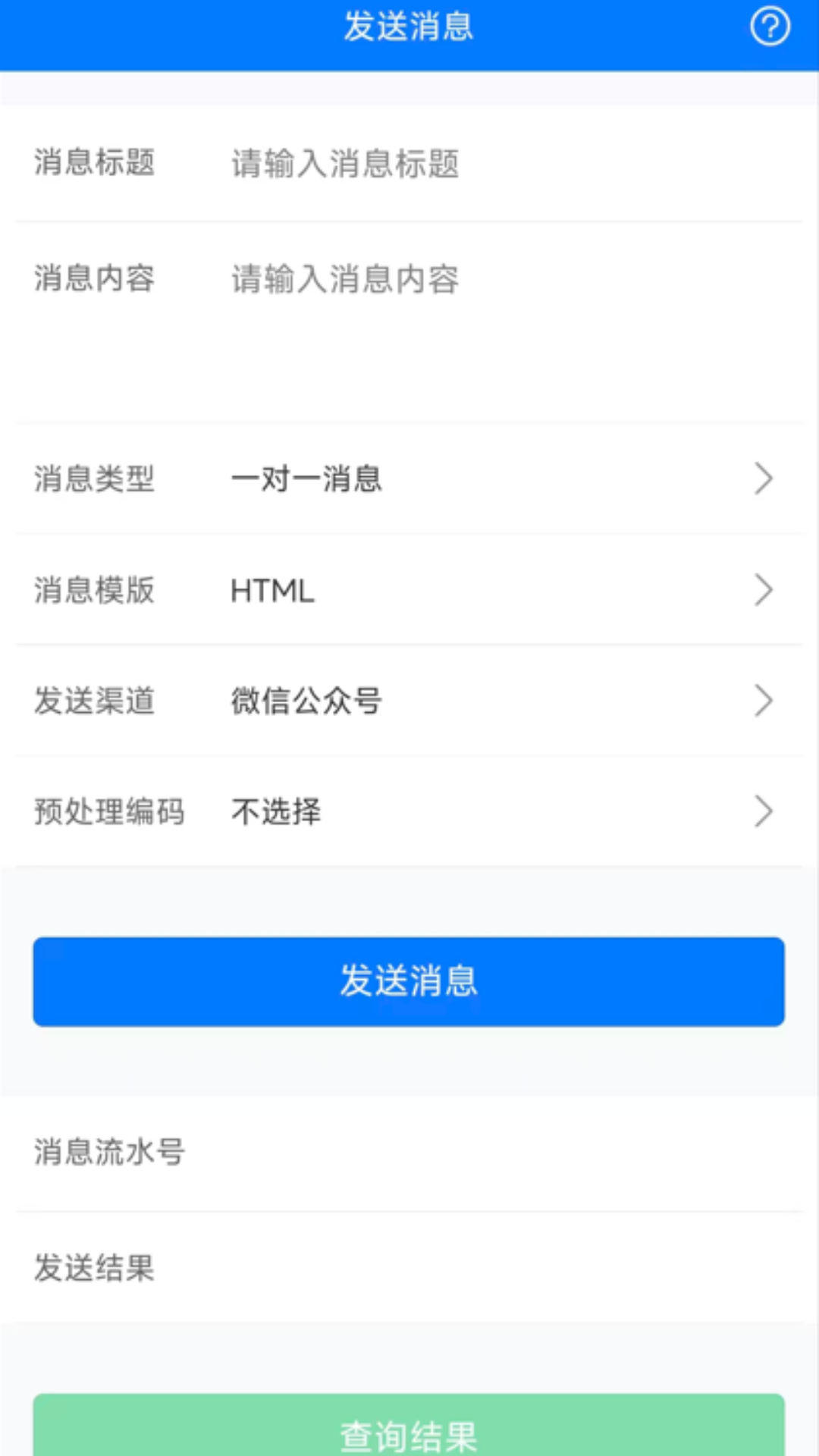Change 预处理编码 from 不选择
Screen dimensions: 819x1456
(x=275, y=811)
